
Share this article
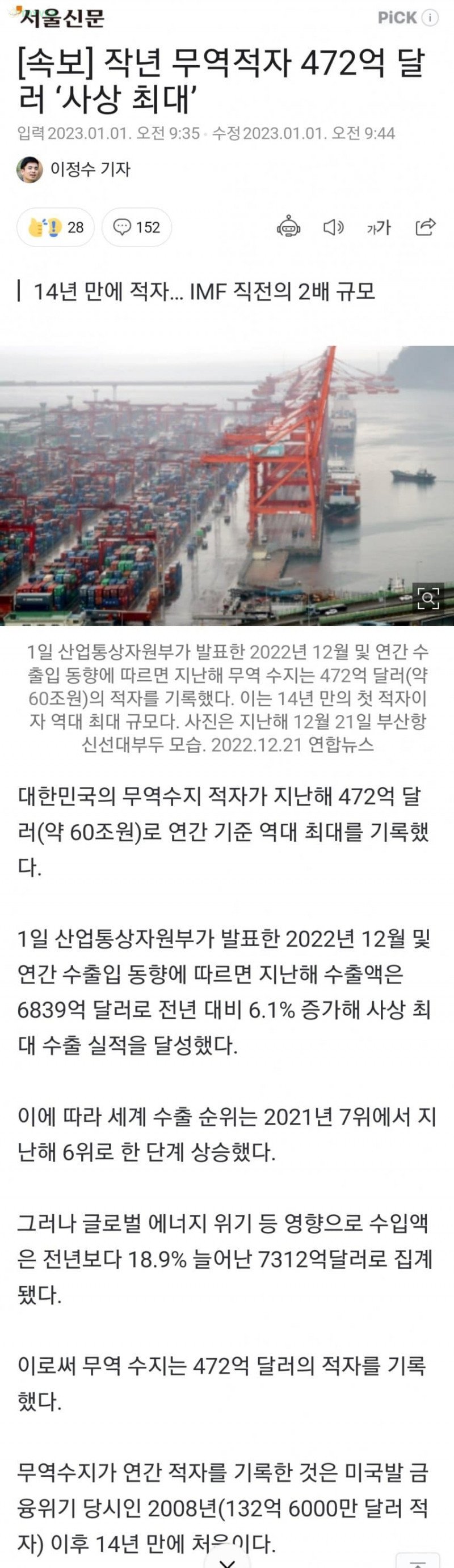click(x=424, y=226)
